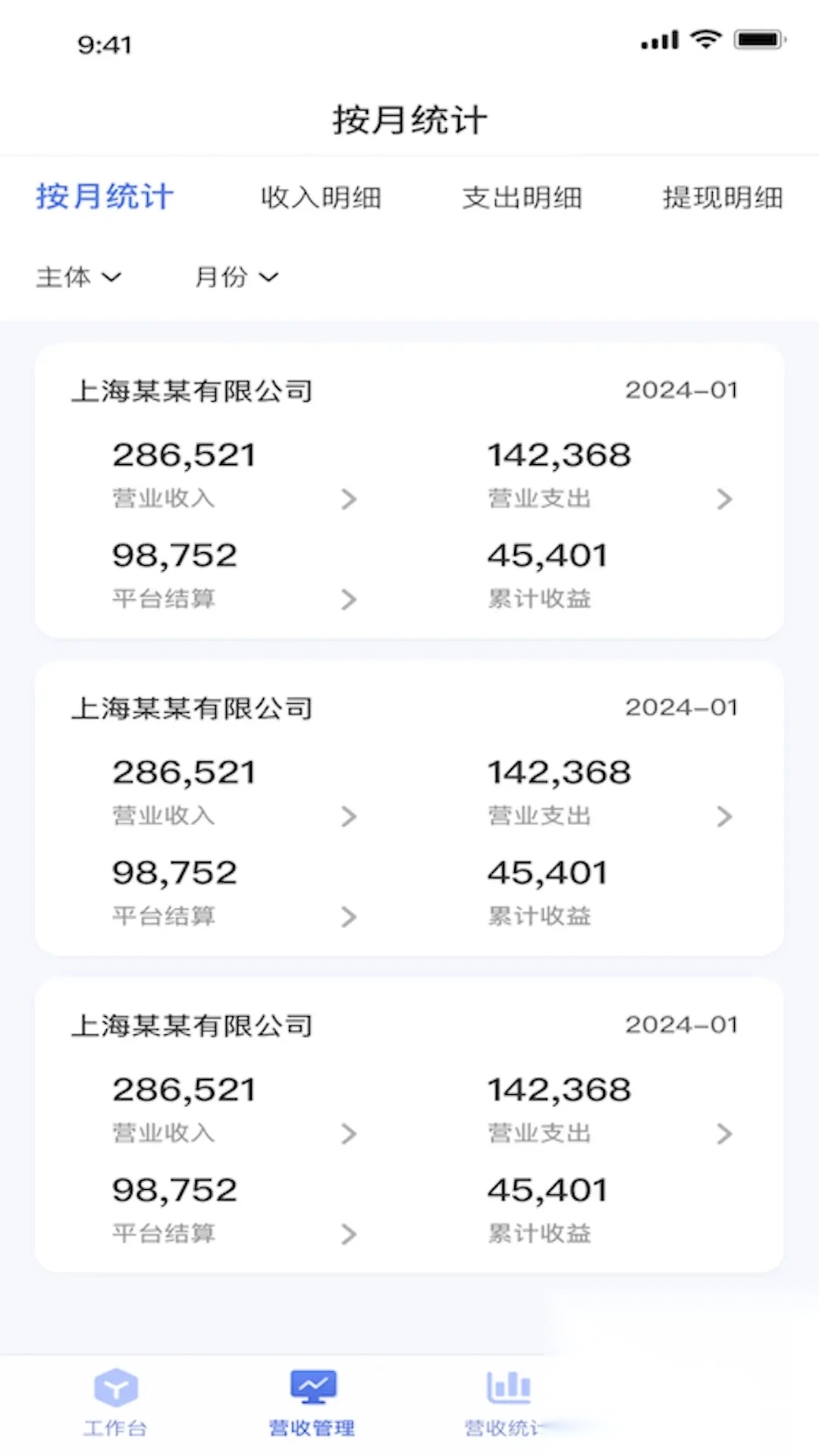Image resolution: width=819 pixels, height=1456 pixels.
Task: Select the 按月统计 tab
Action: (x=105, y=197)
